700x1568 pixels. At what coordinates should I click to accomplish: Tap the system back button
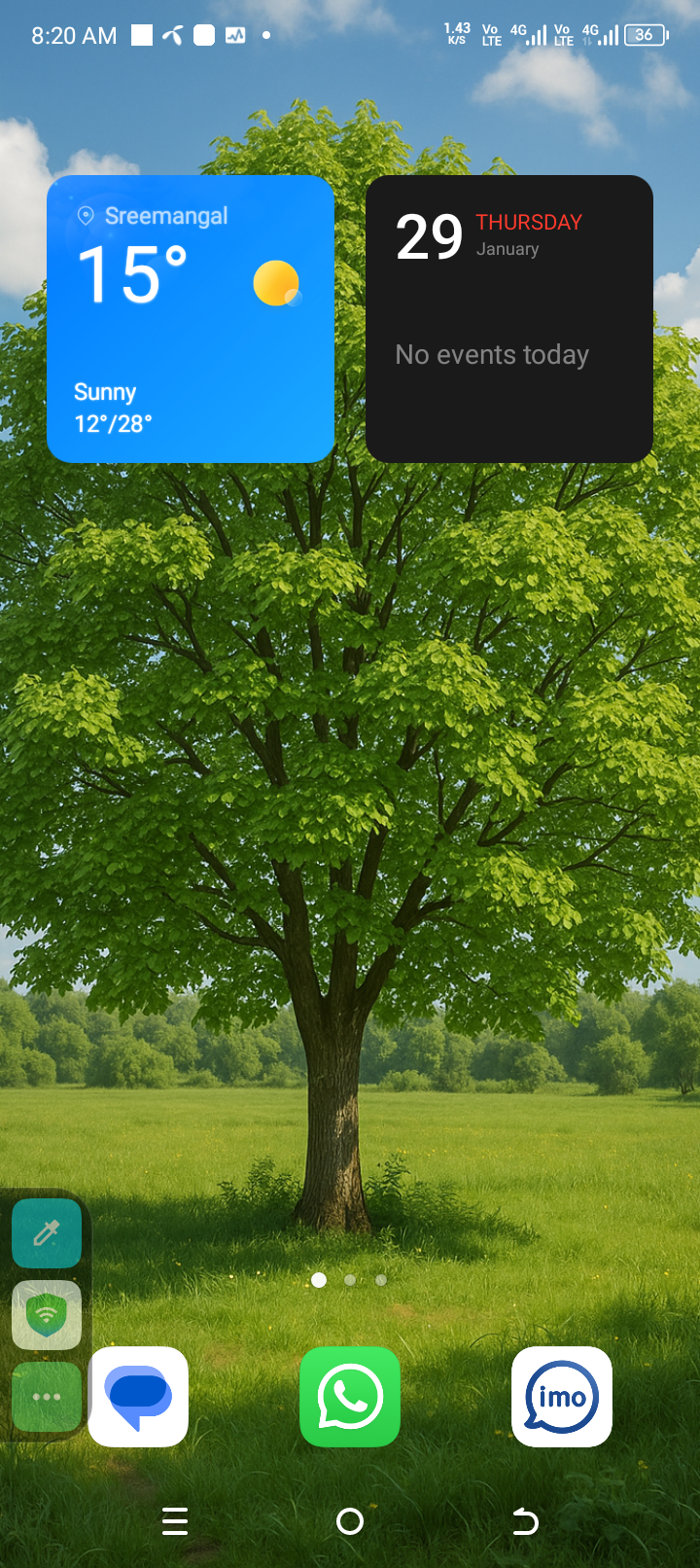pyautogui.click(x=525, y=1521)
